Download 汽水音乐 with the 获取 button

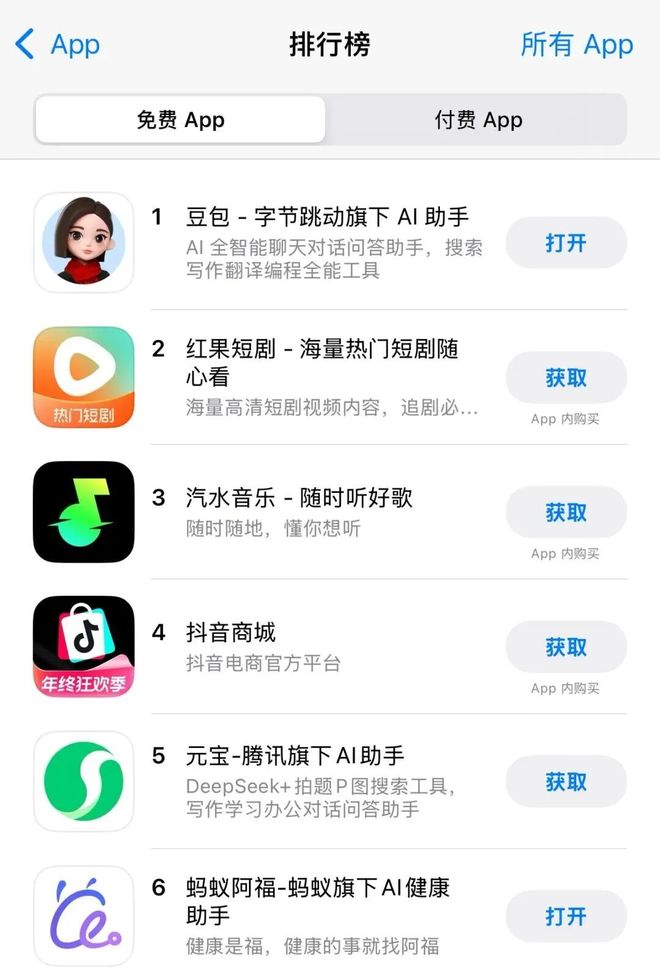coord(566,513)
